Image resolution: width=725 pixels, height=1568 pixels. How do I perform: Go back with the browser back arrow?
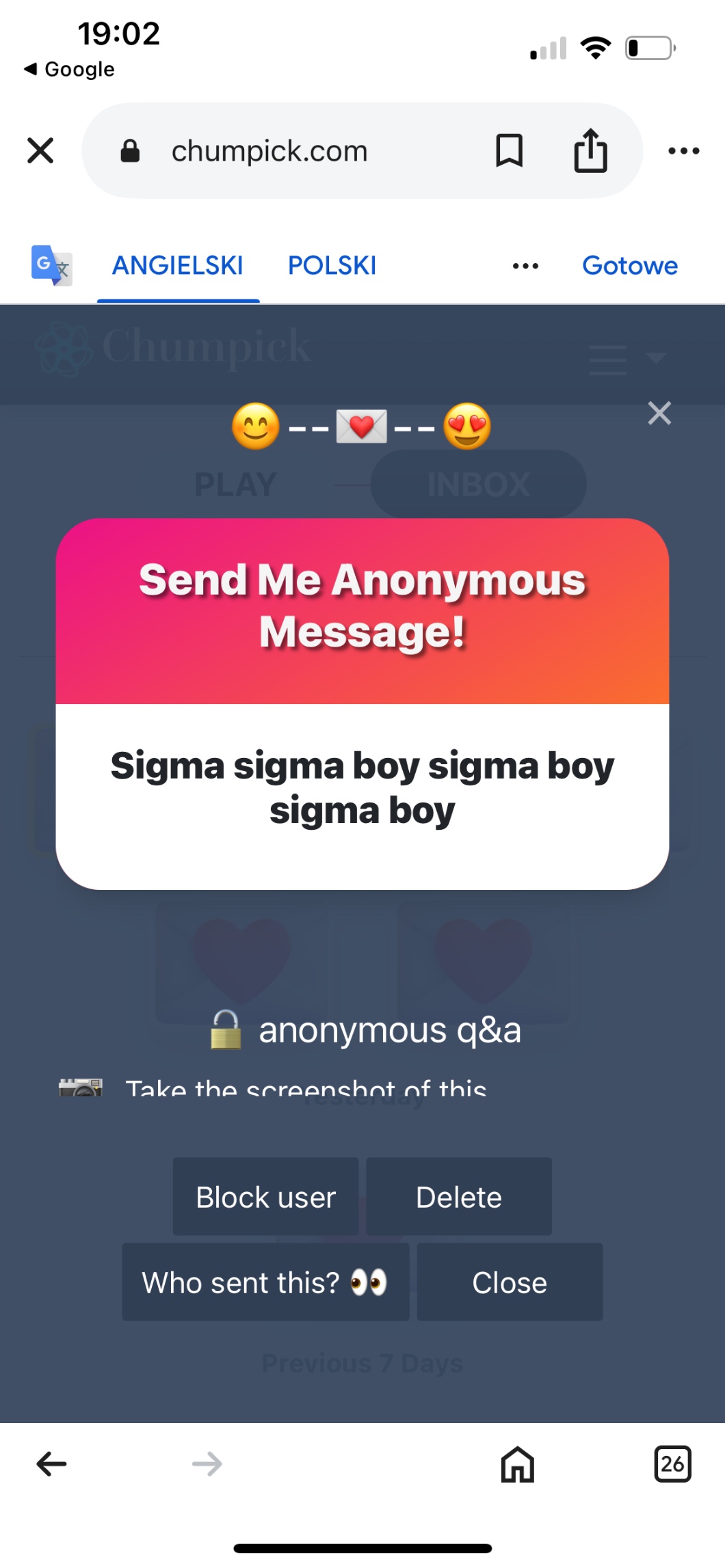click(x=51, y=1464)
